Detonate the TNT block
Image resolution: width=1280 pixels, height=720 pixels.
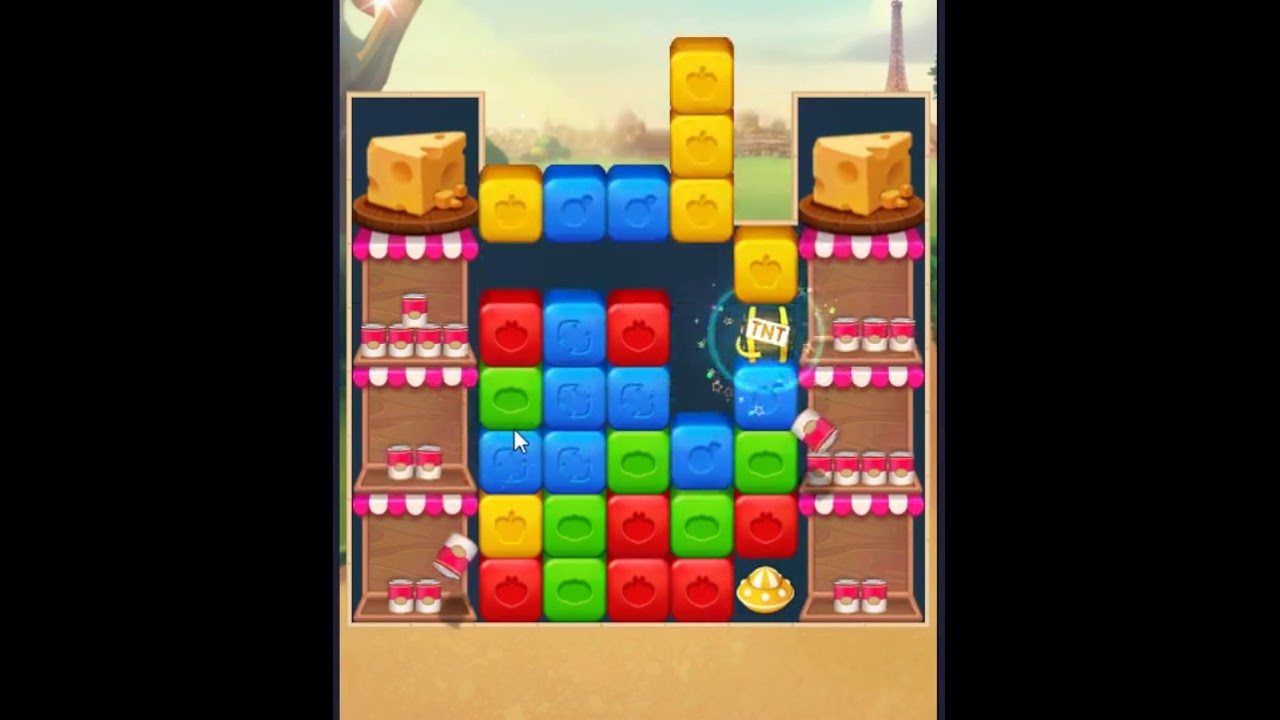tap(766, 334)
